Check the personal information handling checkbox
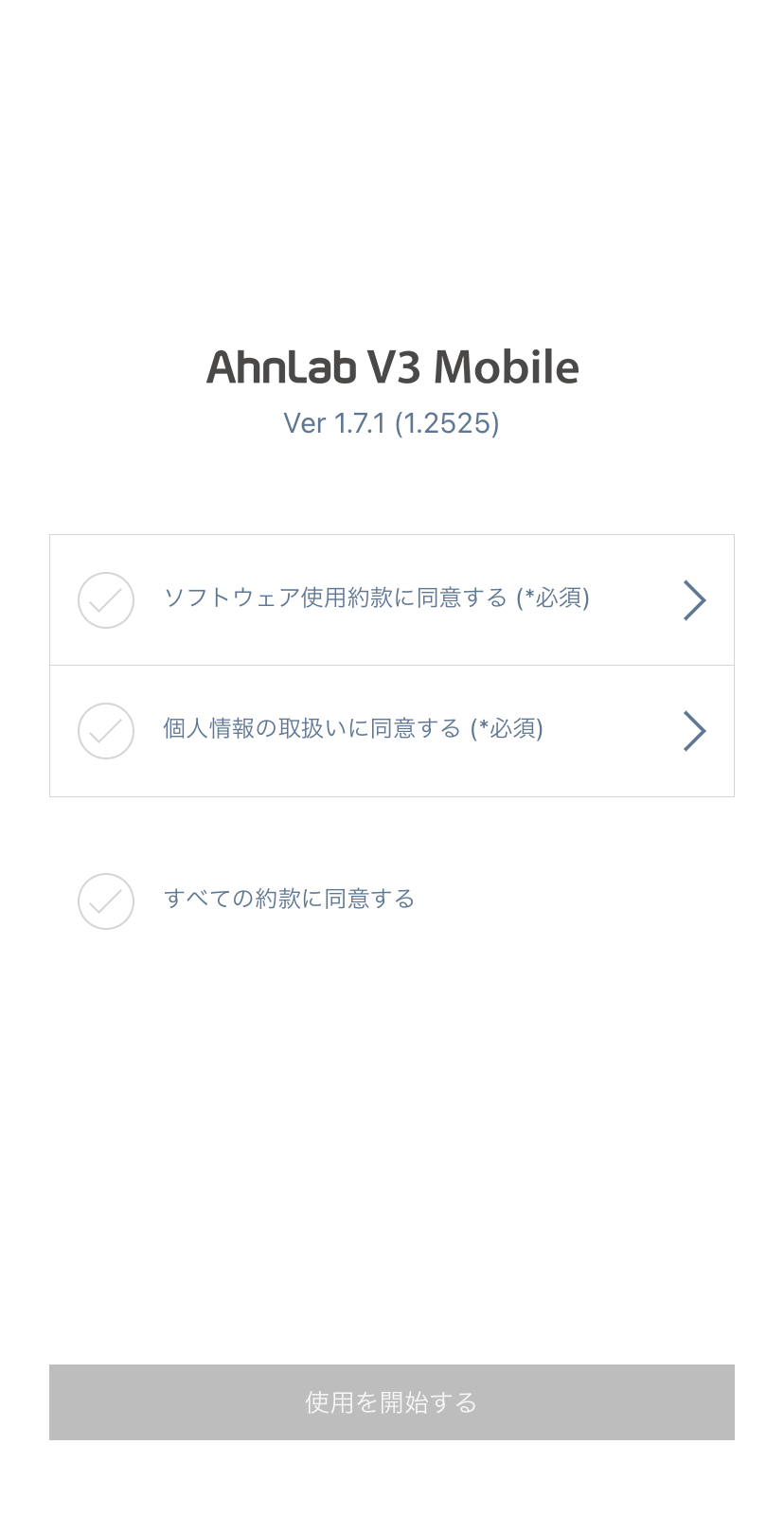784x1516 pixels. [106, 731]
